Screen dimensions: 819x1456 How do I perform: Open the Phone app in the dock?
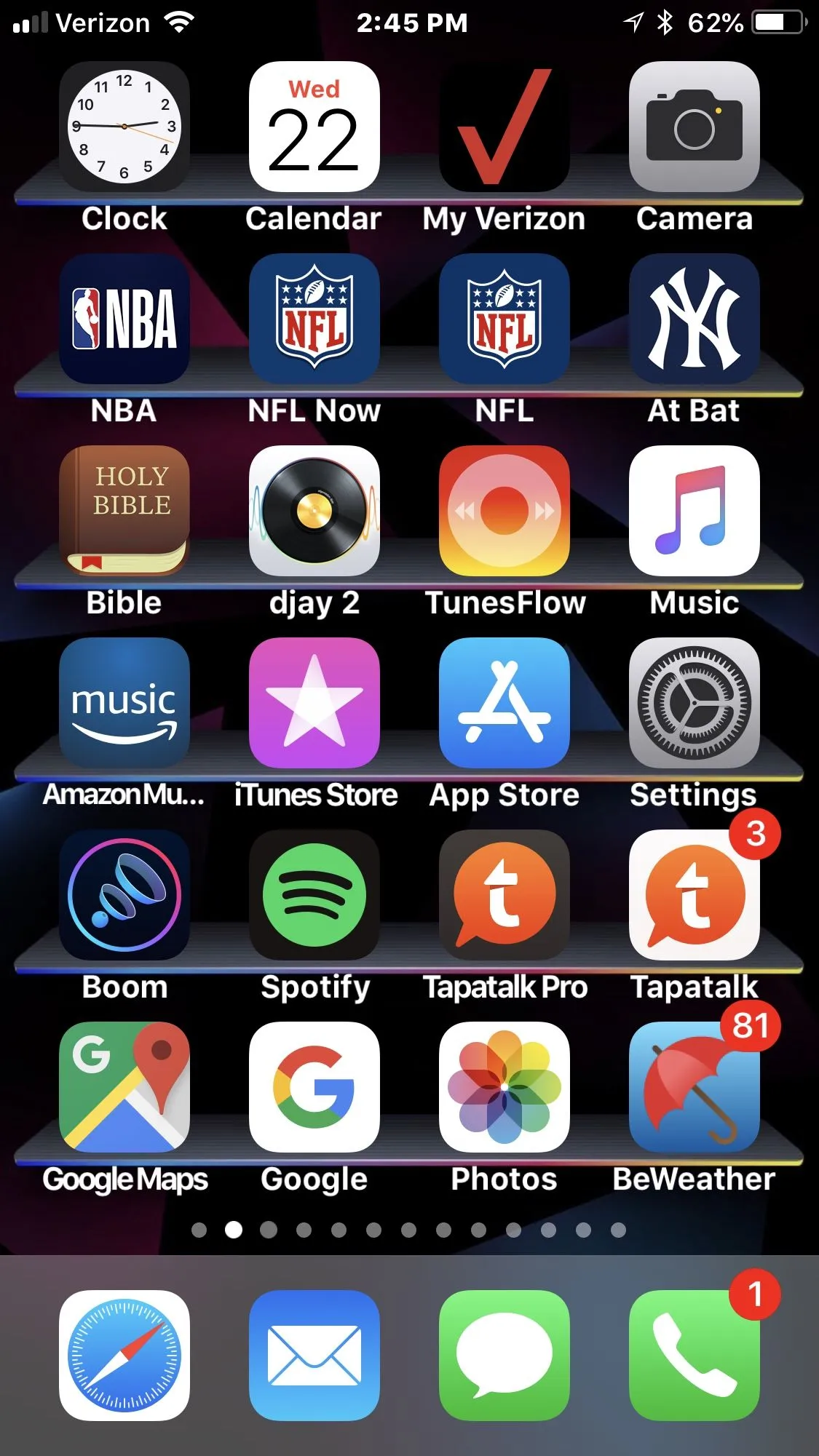[694, 1355]
